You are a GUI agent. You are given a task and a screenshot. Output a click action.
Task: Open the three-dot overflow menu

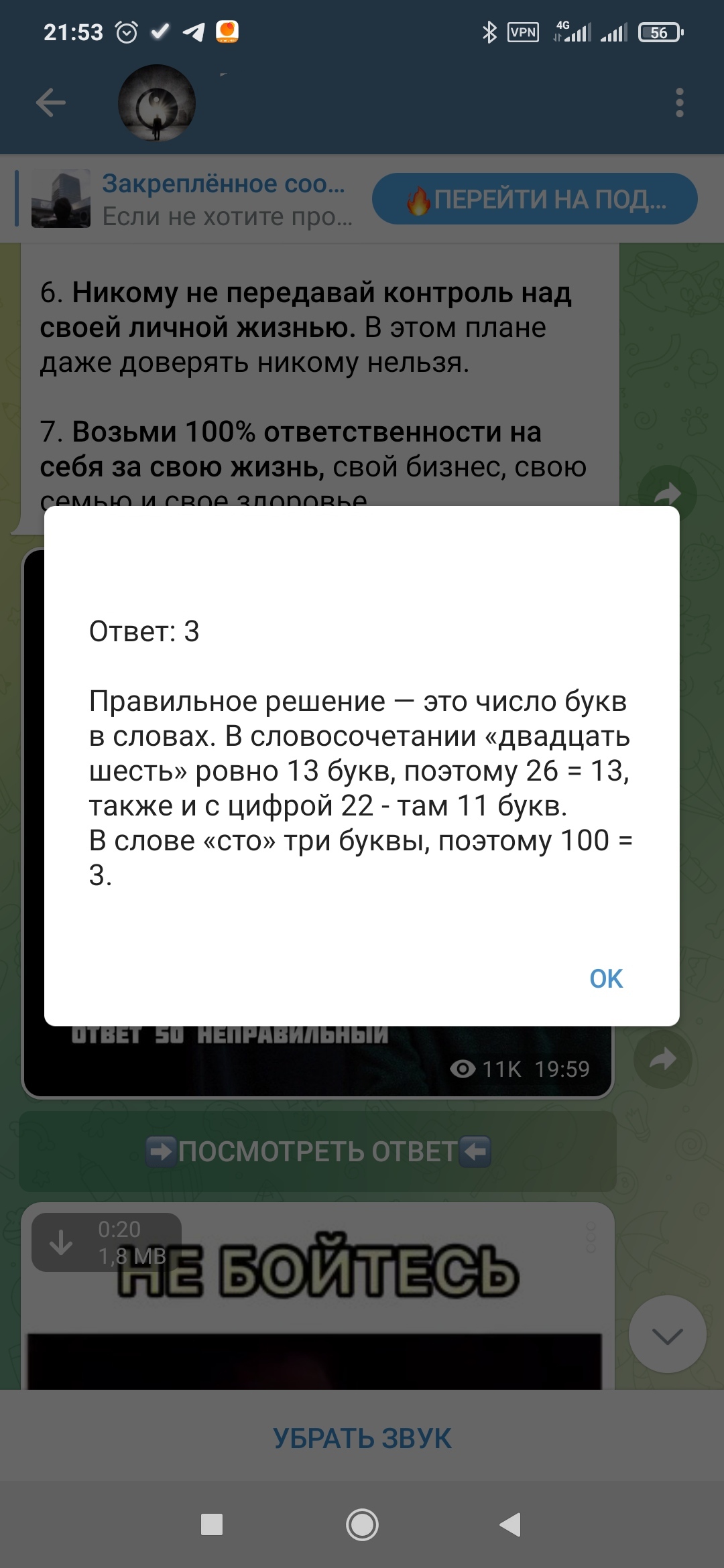[x=679, y=103]
